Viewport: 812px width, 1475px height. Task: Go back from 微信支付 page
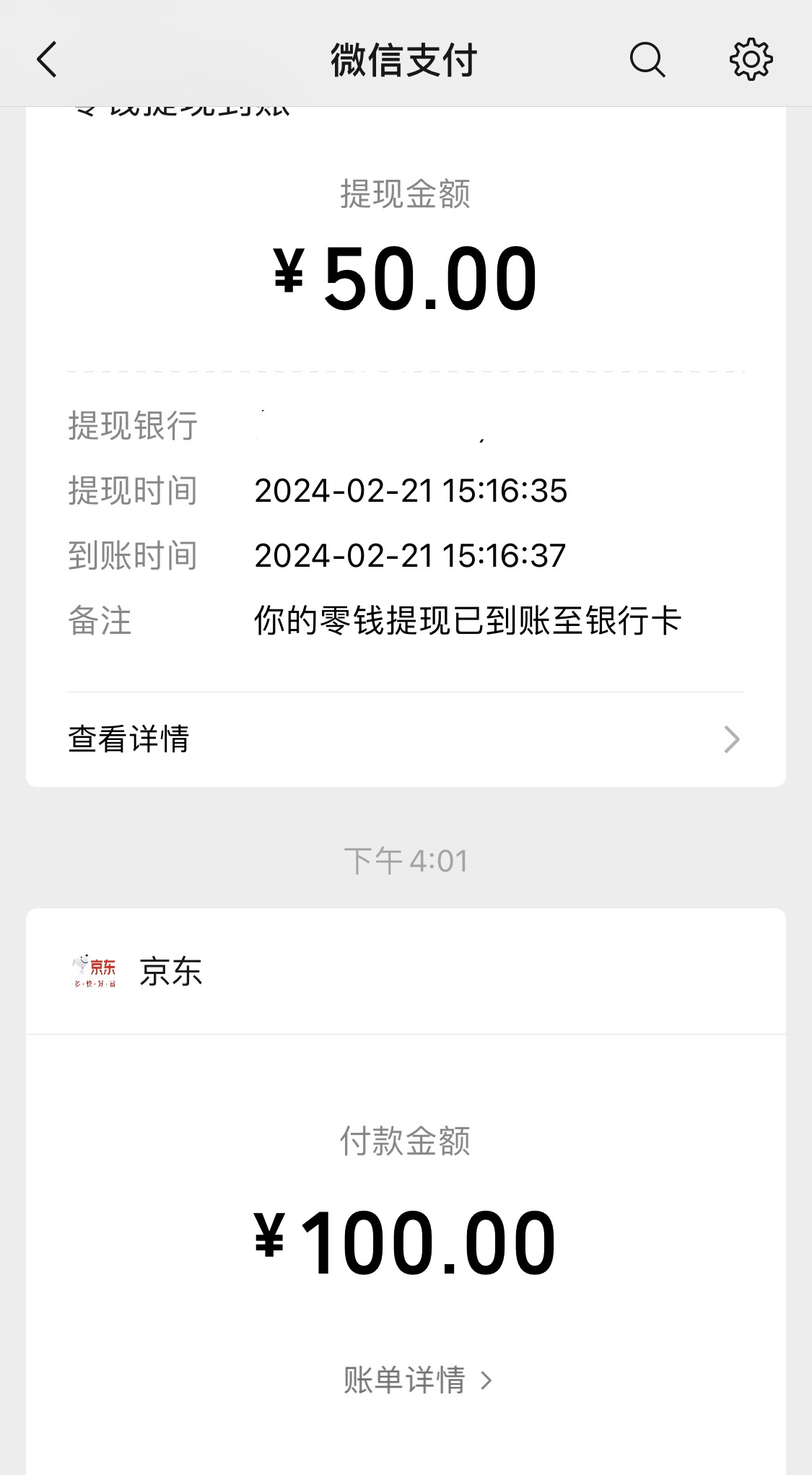click(x=47, y=59)
